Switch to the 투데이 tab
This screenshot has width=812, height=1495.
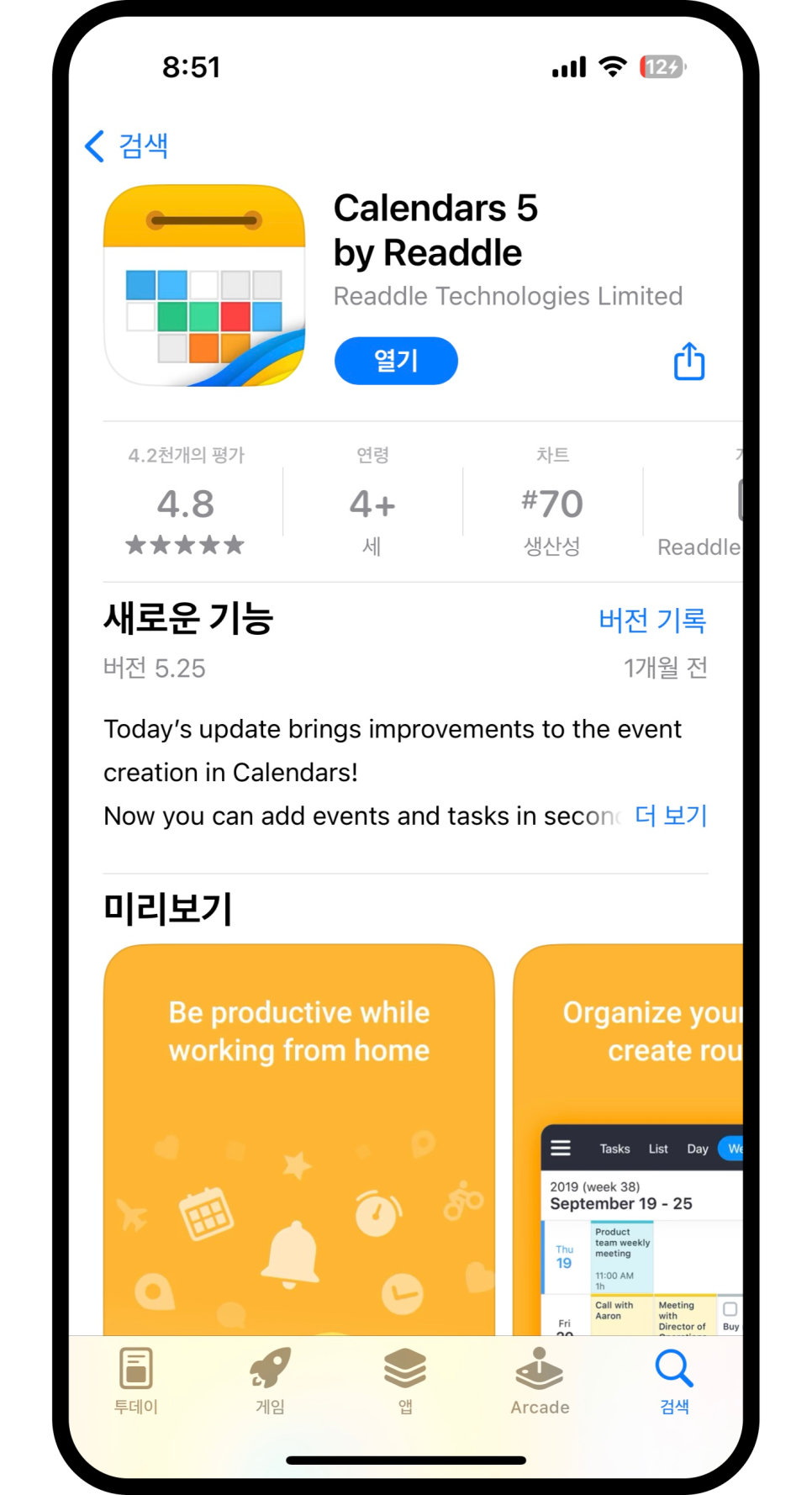[136, 1379]
